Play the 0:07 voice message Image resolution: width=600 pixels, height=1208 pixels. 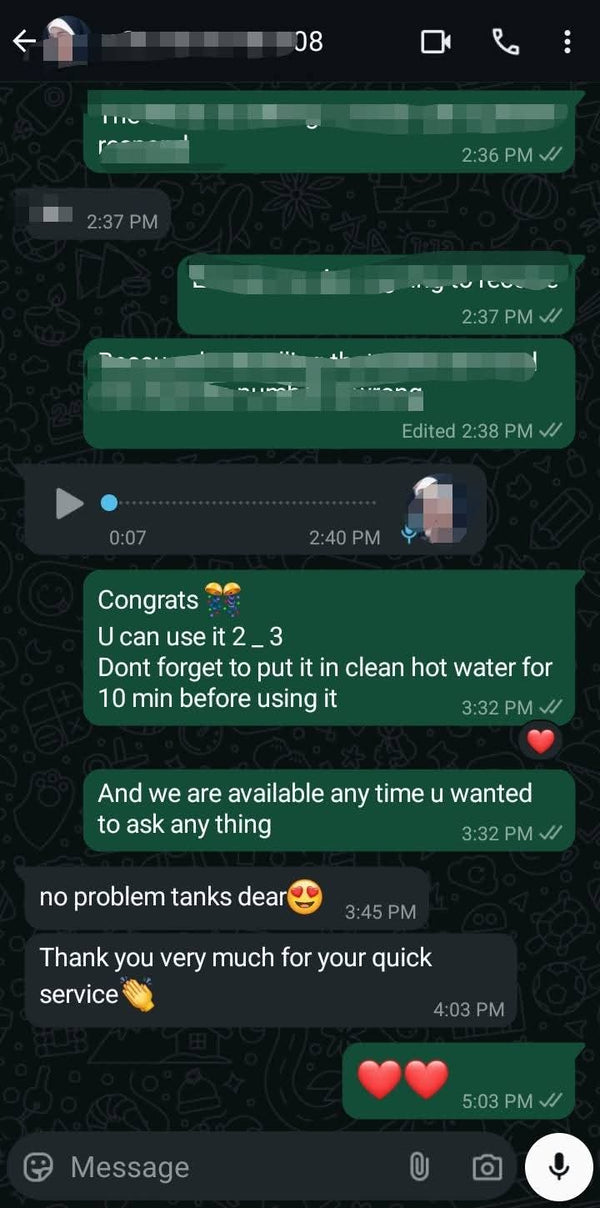click(69, 503)
